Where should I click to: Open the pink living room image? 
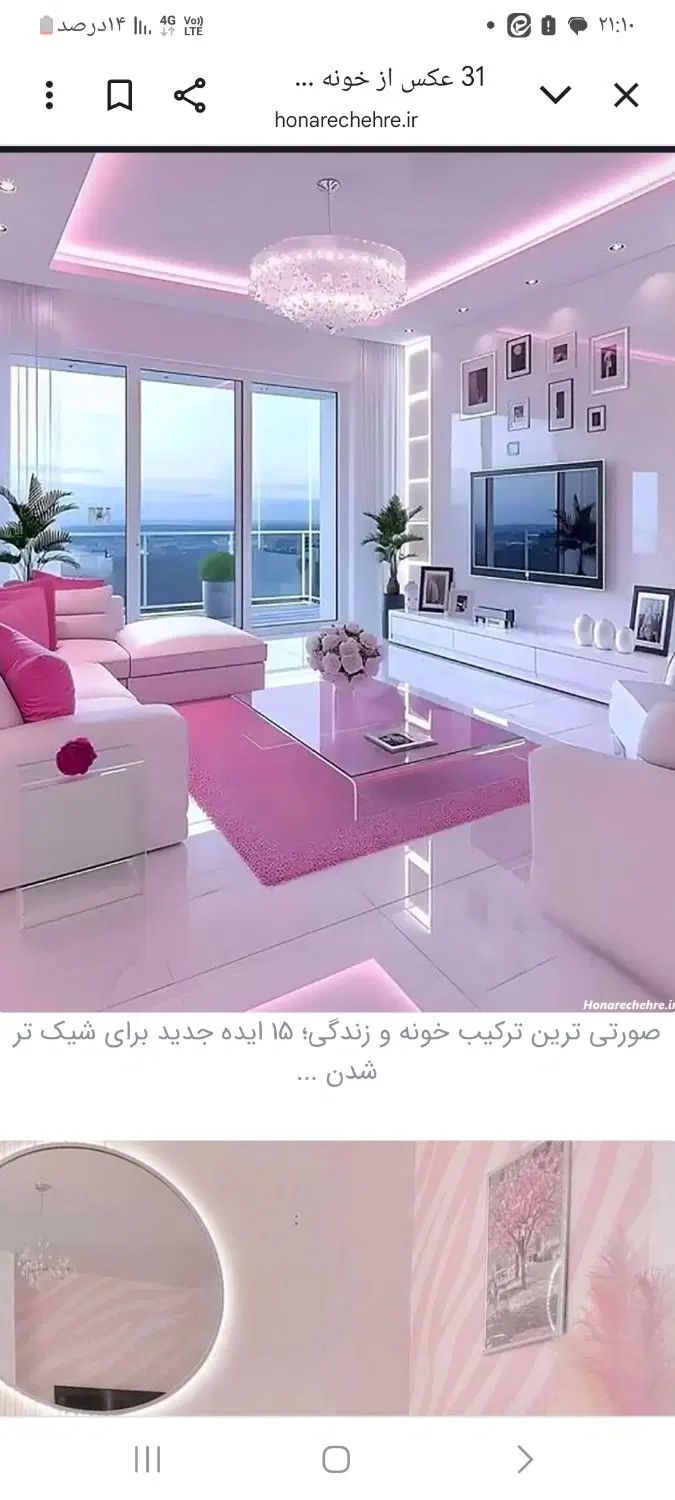click(337, 580)
